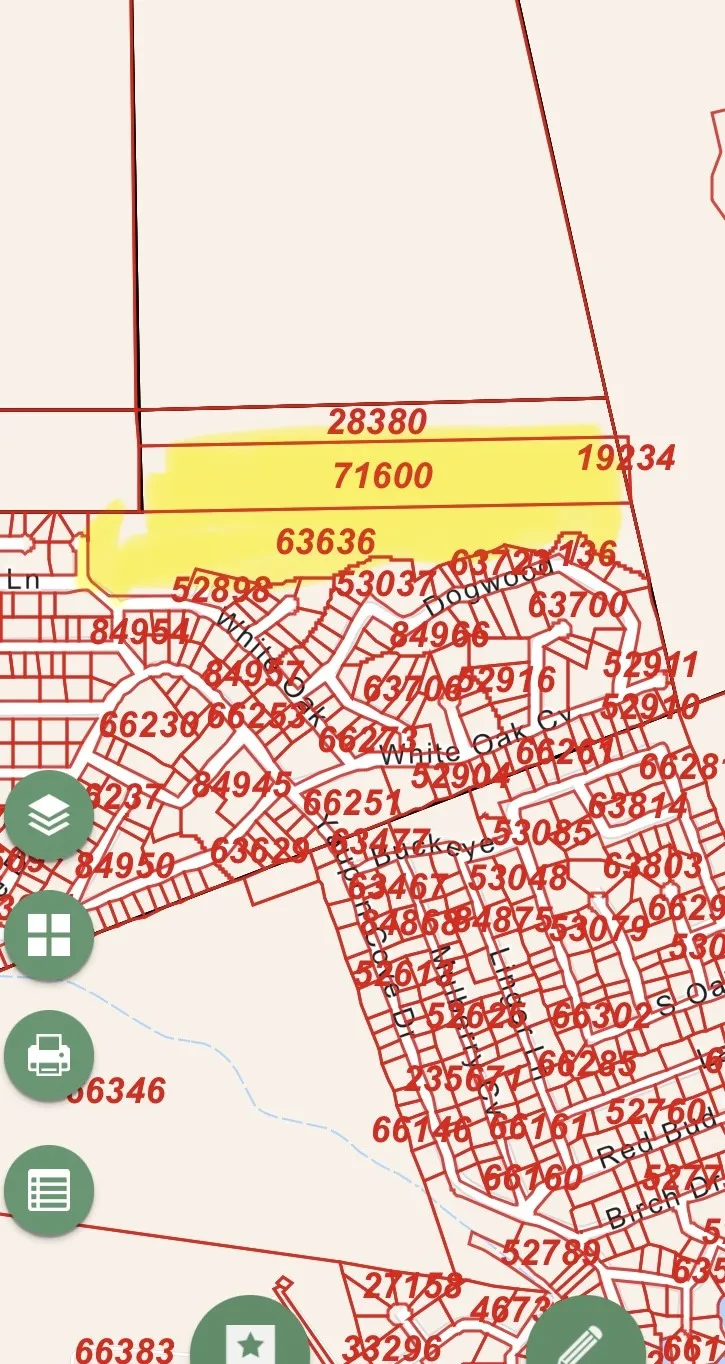
Task: Open the list table button
Action: [x=49, y=1191]
